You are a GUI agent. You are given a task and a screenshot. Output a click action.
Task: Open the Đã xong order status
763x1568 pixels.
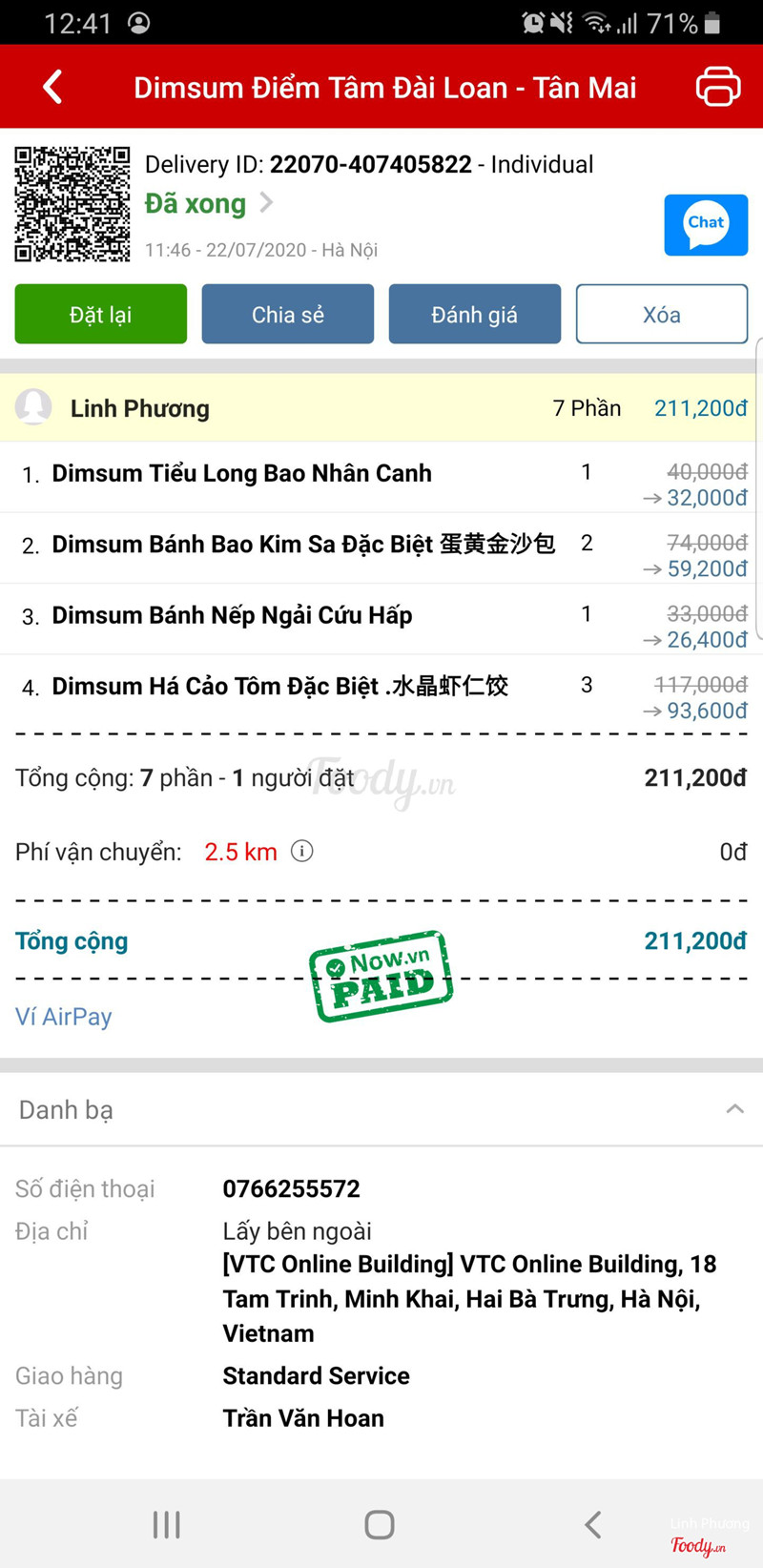click(x=209, y=203)
